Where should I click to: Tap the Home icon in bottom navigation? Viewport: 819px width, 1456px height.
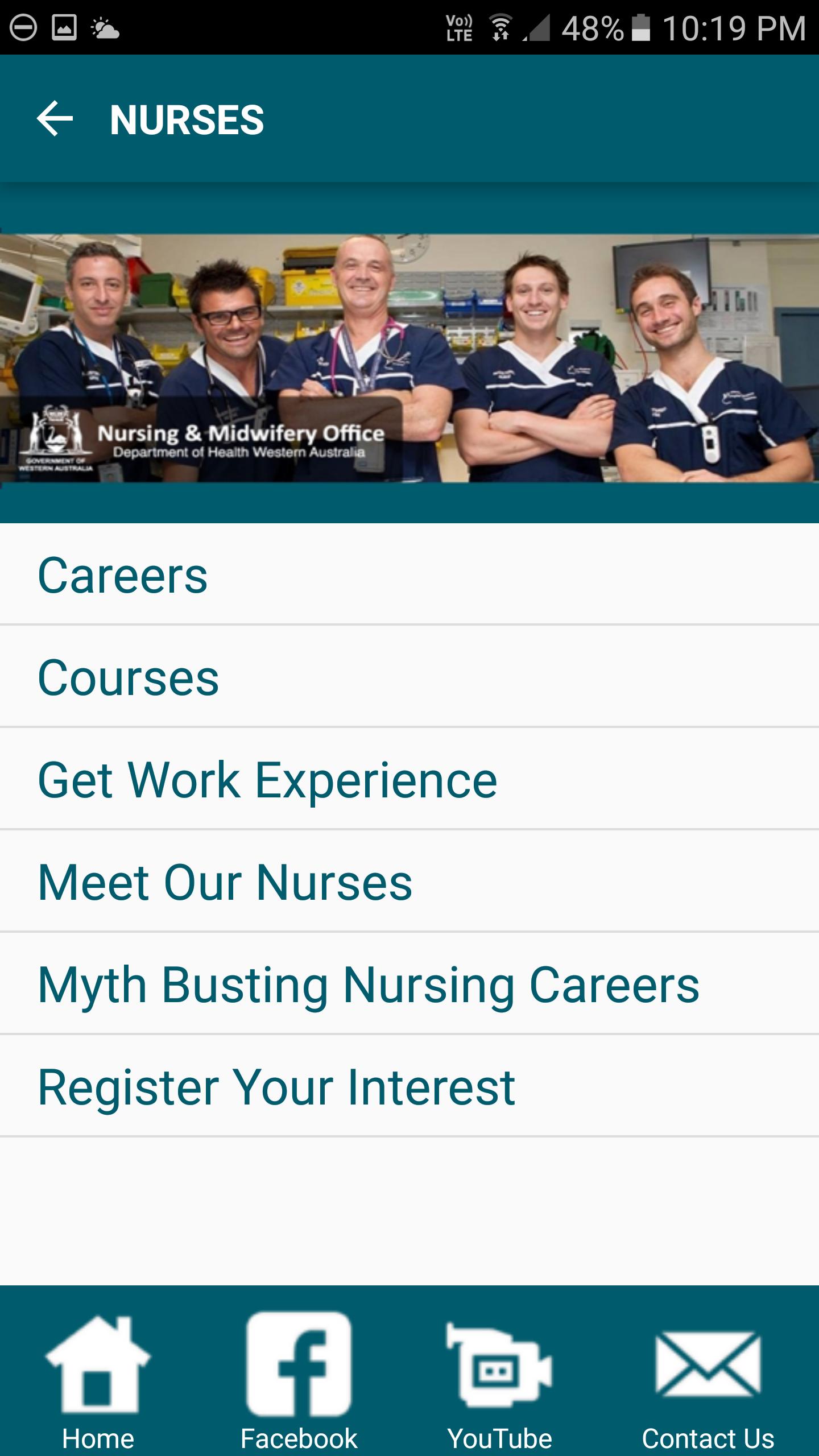pyautogui.click(x=98, y=1365)
